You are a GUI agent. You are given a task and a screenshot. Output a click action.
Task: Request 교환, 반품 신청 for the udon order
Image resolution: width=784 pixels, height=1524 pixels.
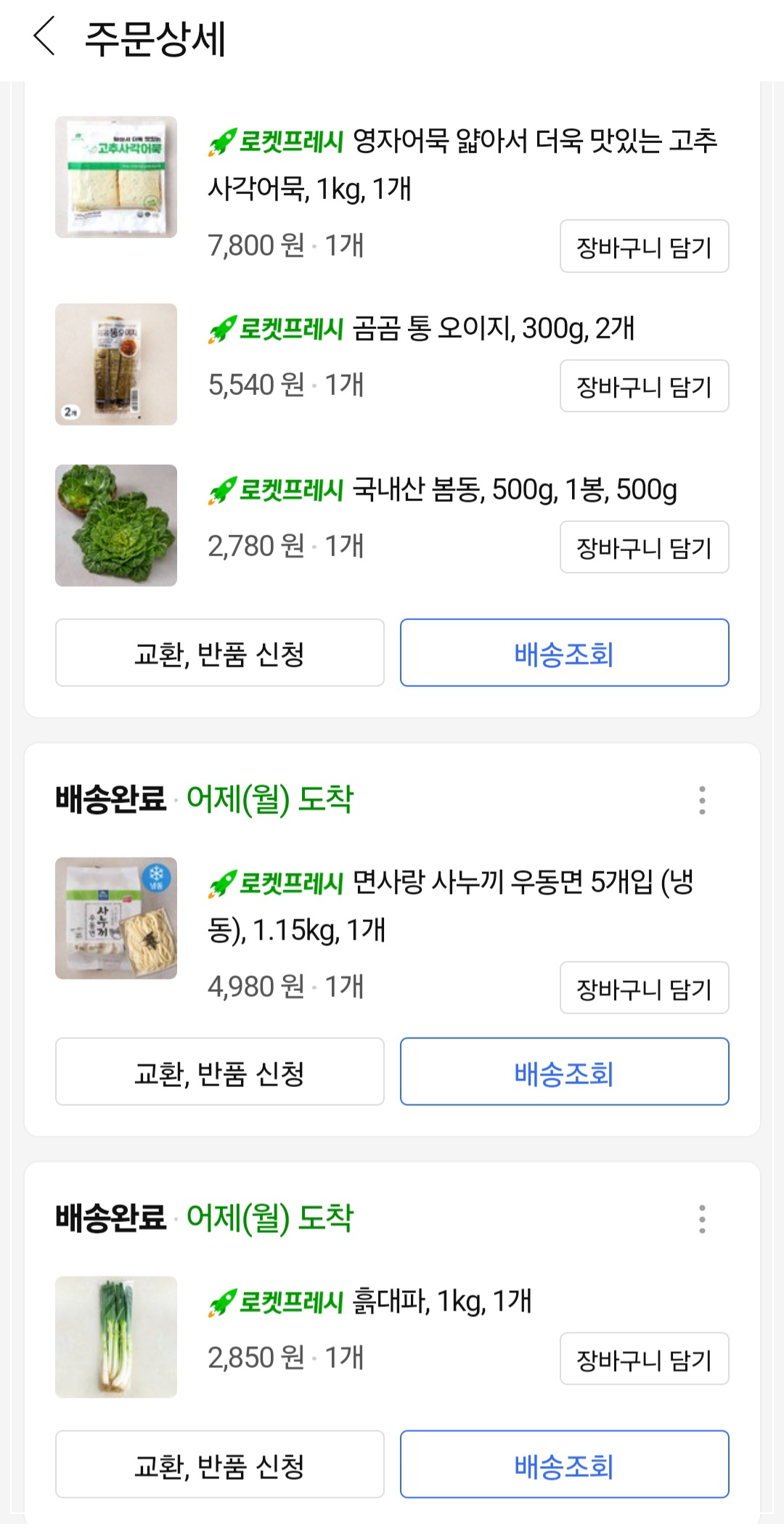click(x=219, y=1072)
